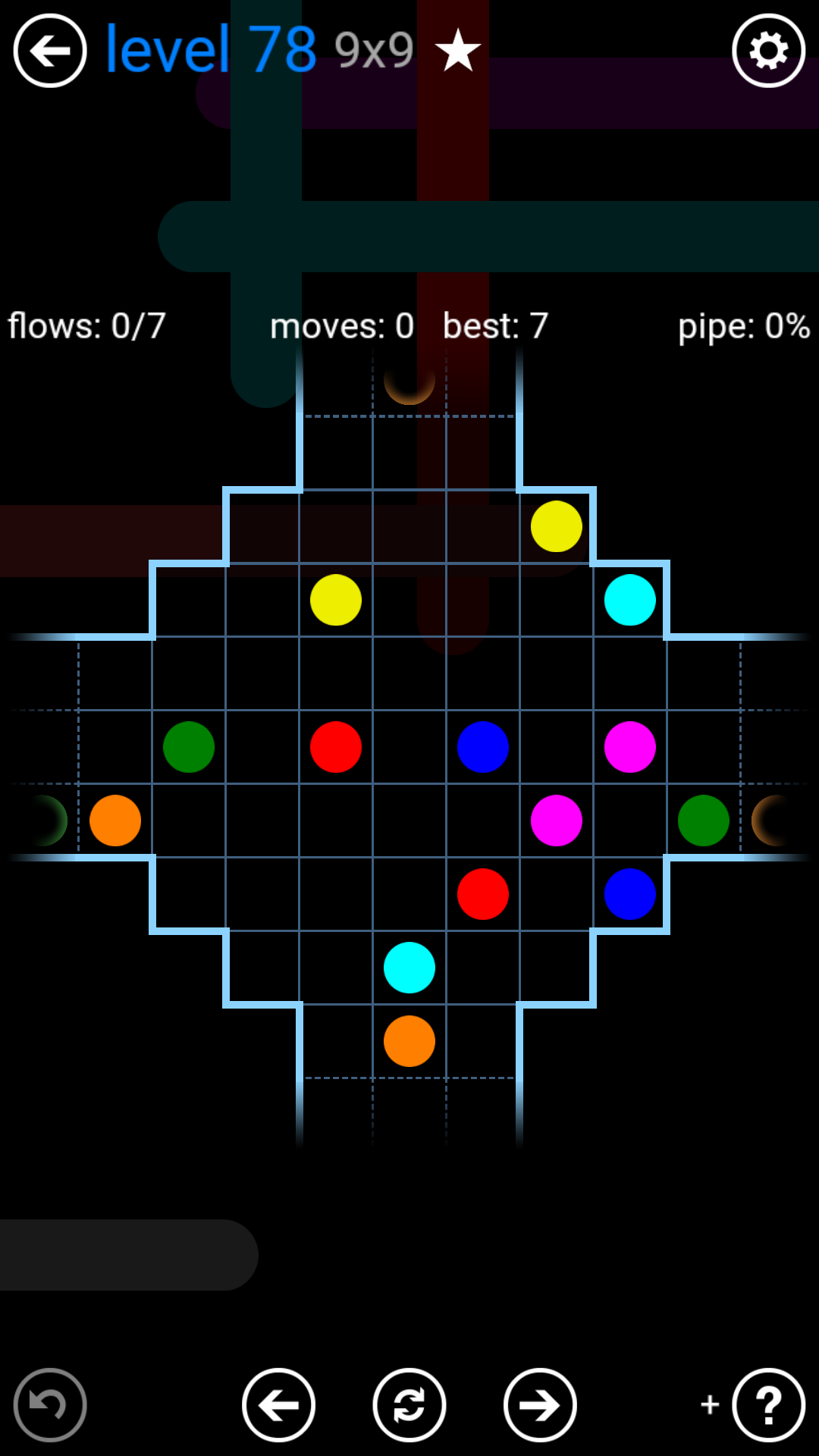Get a hint with the question mark
This screenshot has height=1456, width=819.
768,1405
